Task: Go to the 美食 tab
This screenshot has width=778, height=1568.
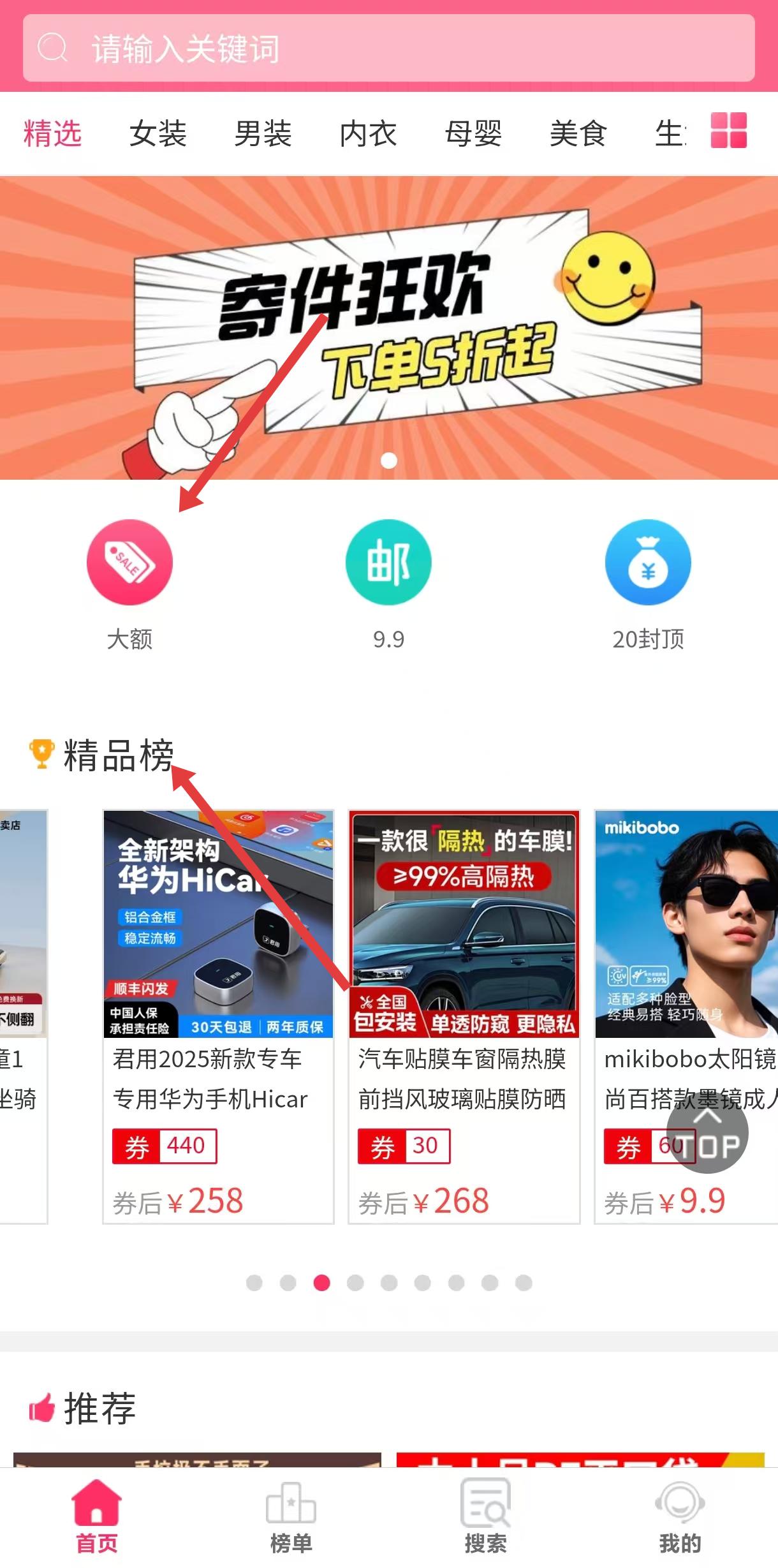Action: pos(578,133)
